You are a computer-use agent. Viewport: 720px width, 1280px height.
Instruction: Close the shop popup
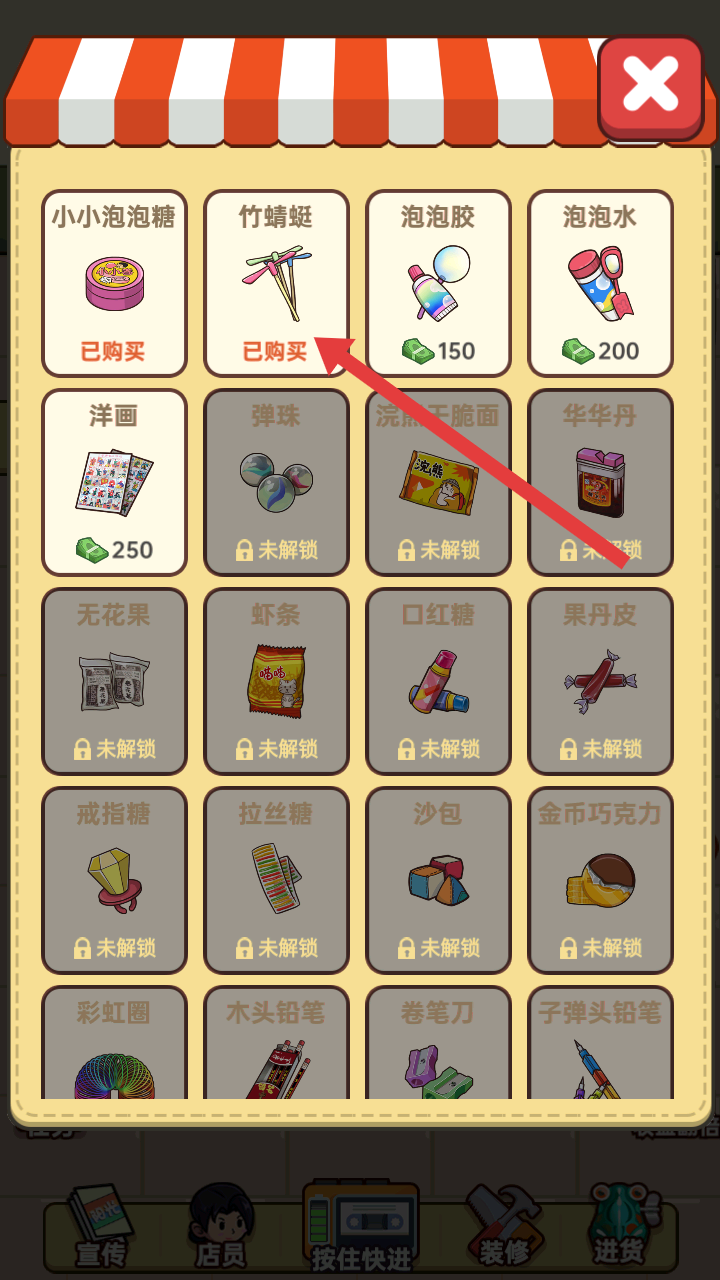650,86
